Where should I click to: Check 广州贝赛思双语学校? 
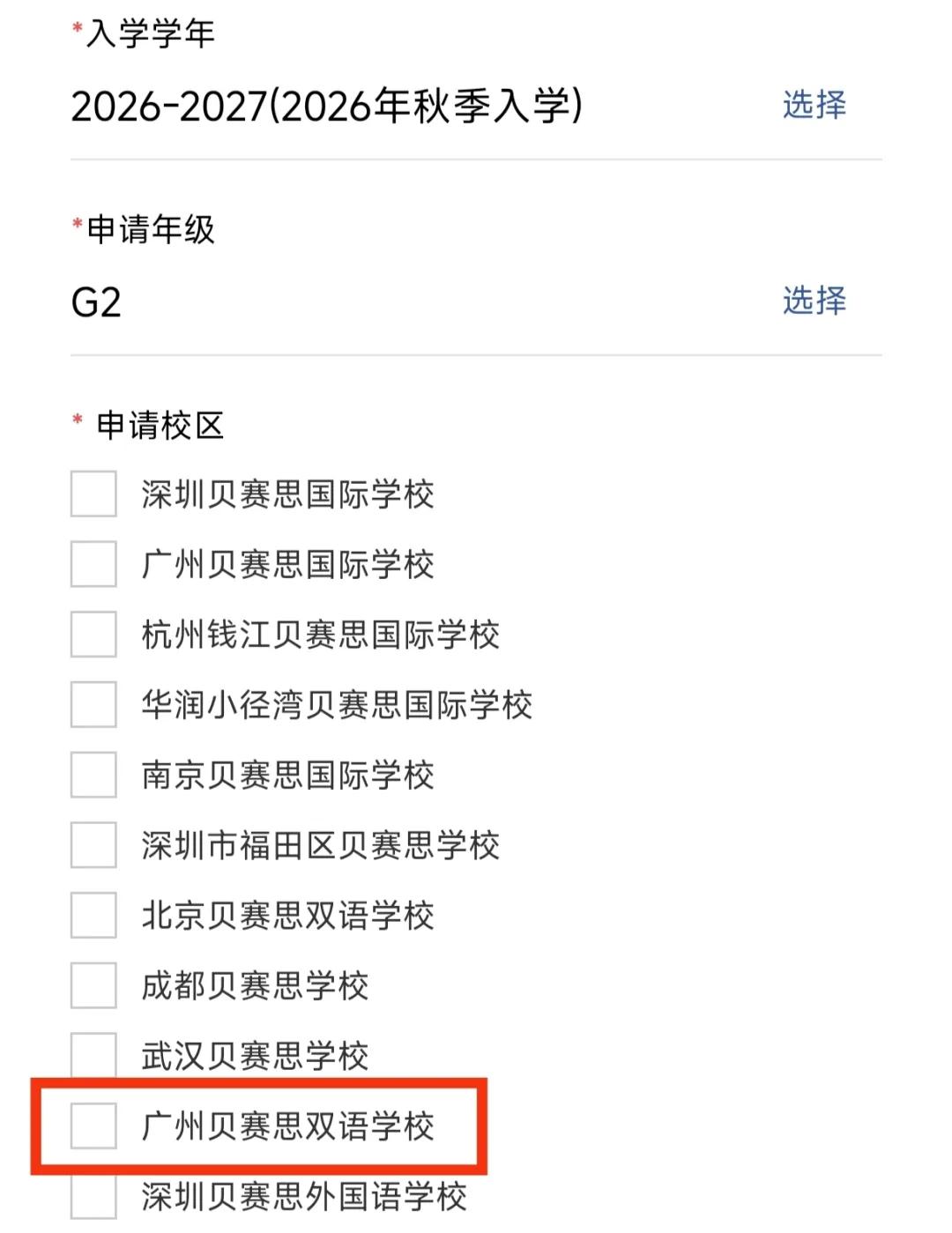[x=93, y=1125]
